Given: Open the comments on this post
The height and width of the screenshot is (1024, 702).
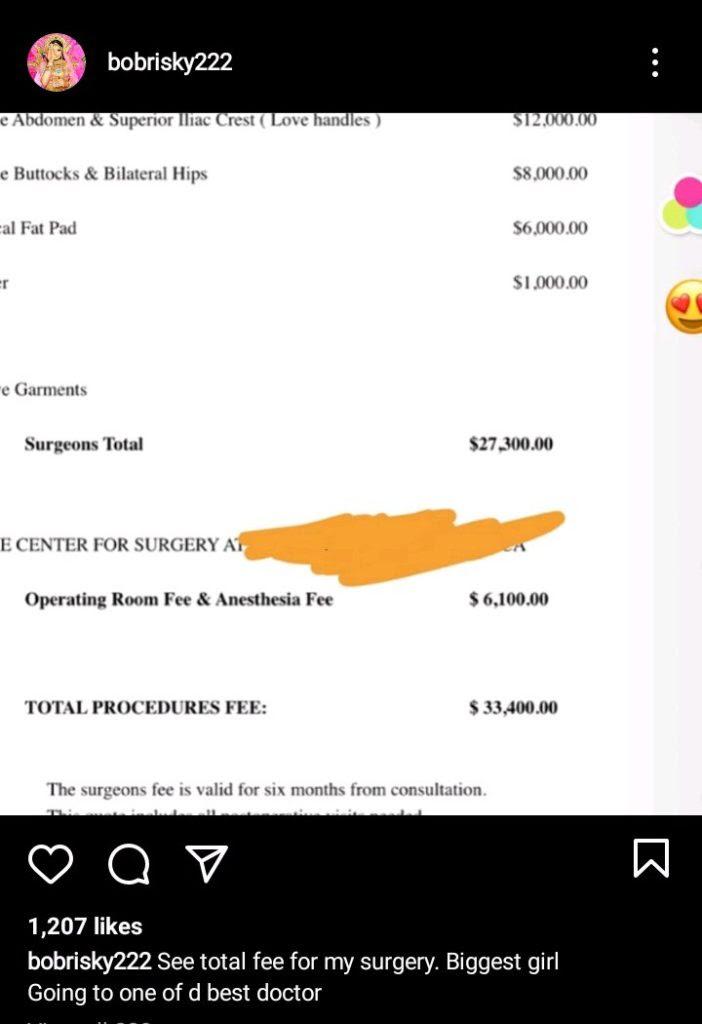Looking at the screenshot, I should [129, 863].
